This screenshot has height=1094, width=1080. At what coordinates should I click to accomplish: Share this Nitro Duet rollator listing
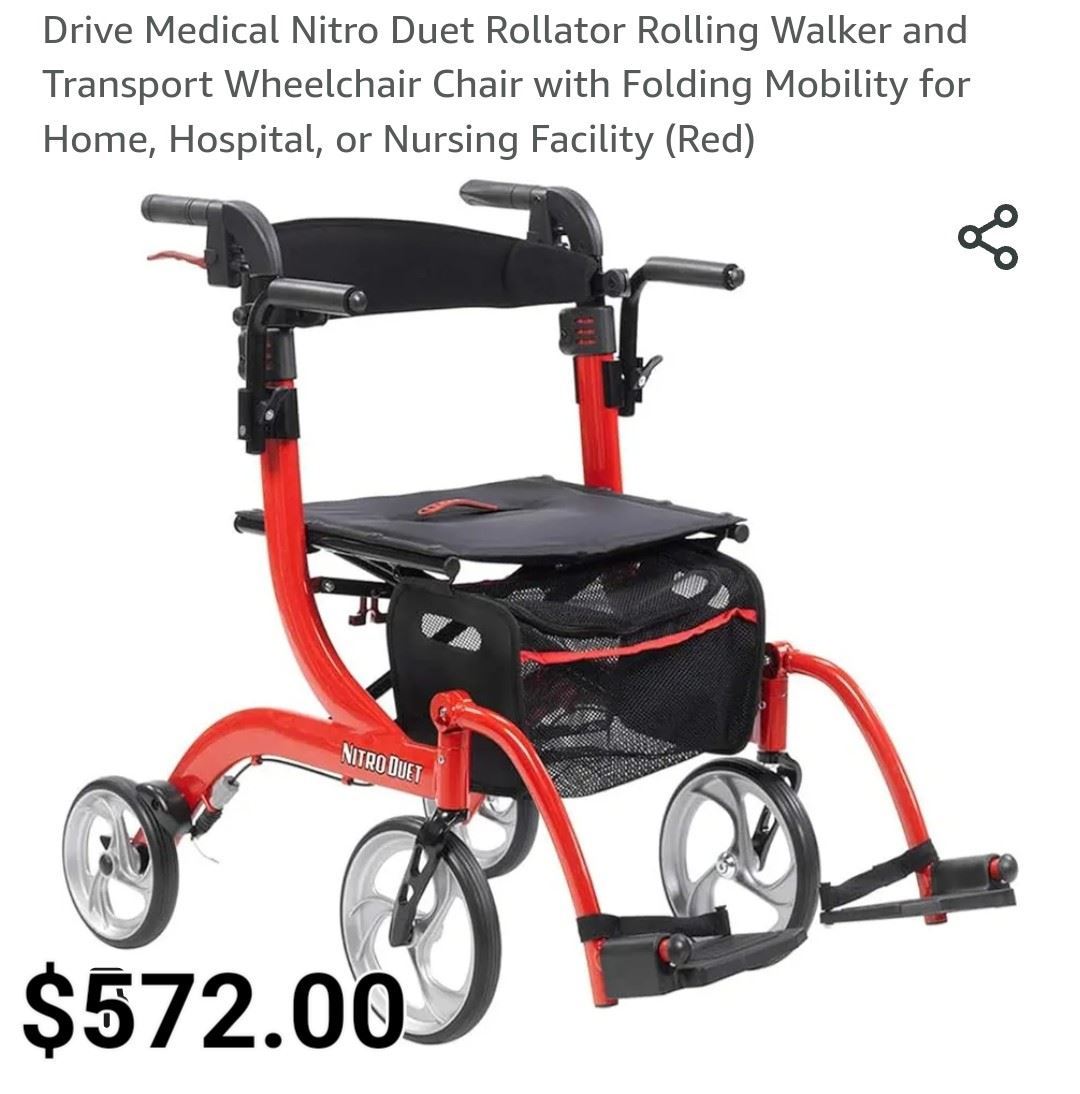click(x=988, y=237)
